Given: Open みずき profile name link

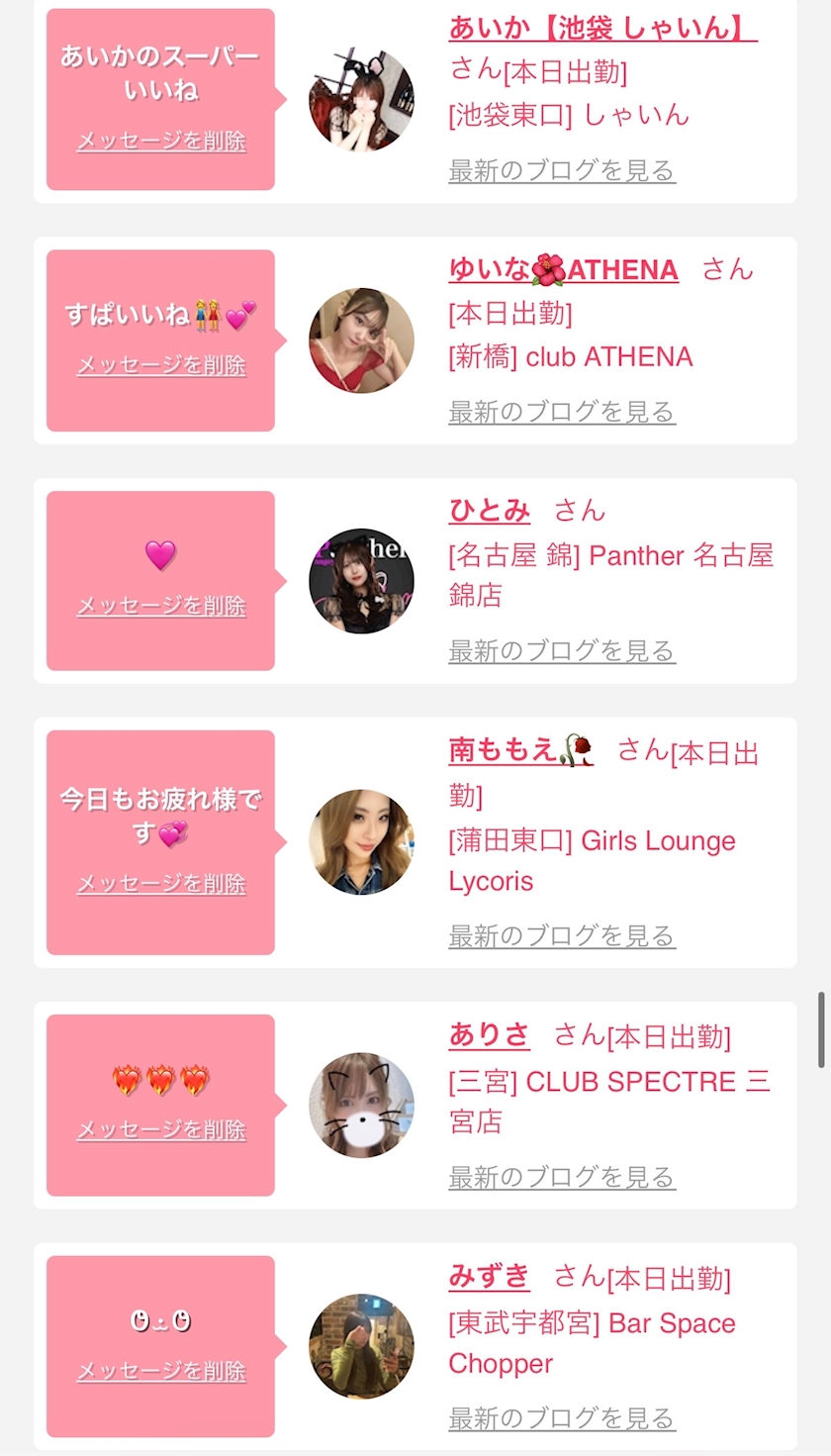Looking at the screenshot, I should [x=490, y=1277].
